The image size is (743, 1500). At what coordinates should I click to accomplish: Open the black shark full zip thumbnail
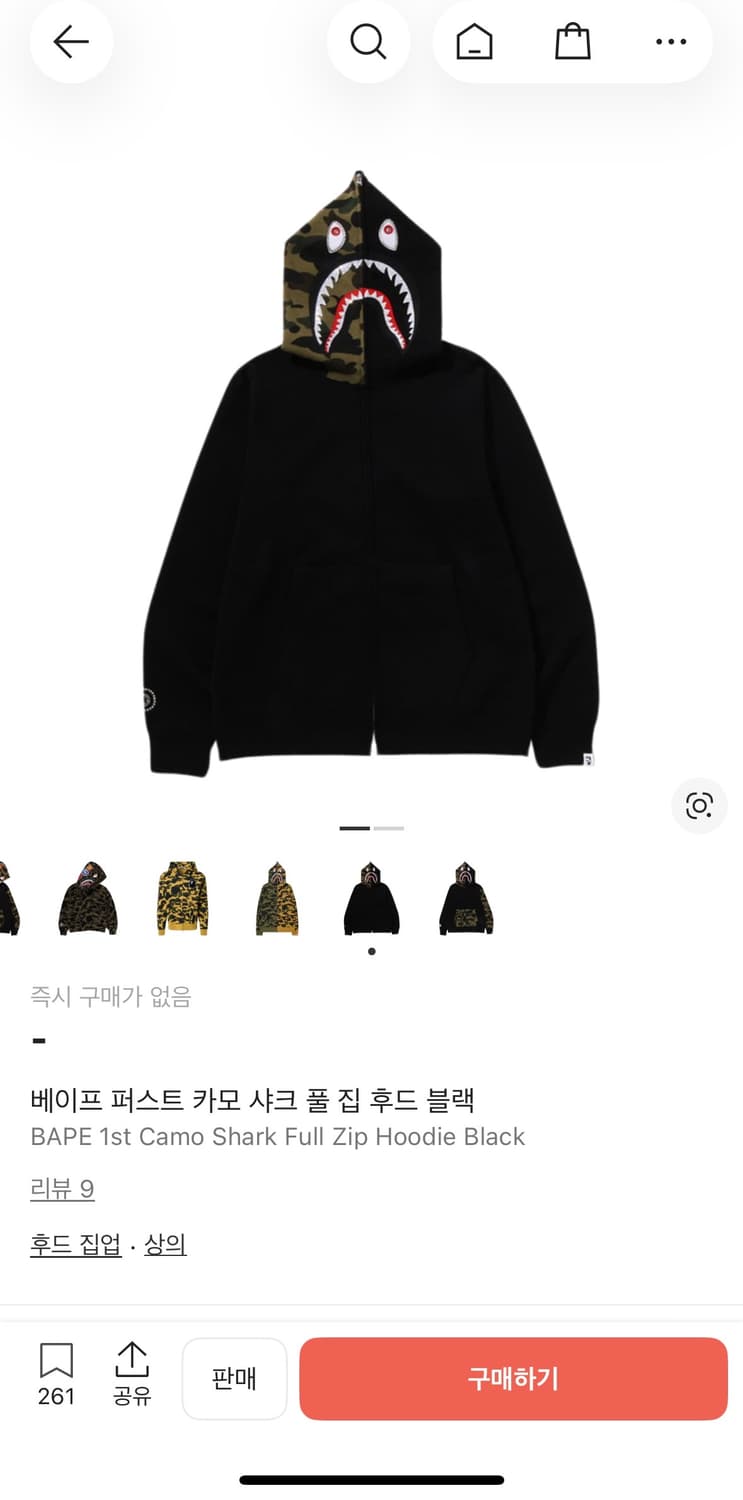click(372, 897)
